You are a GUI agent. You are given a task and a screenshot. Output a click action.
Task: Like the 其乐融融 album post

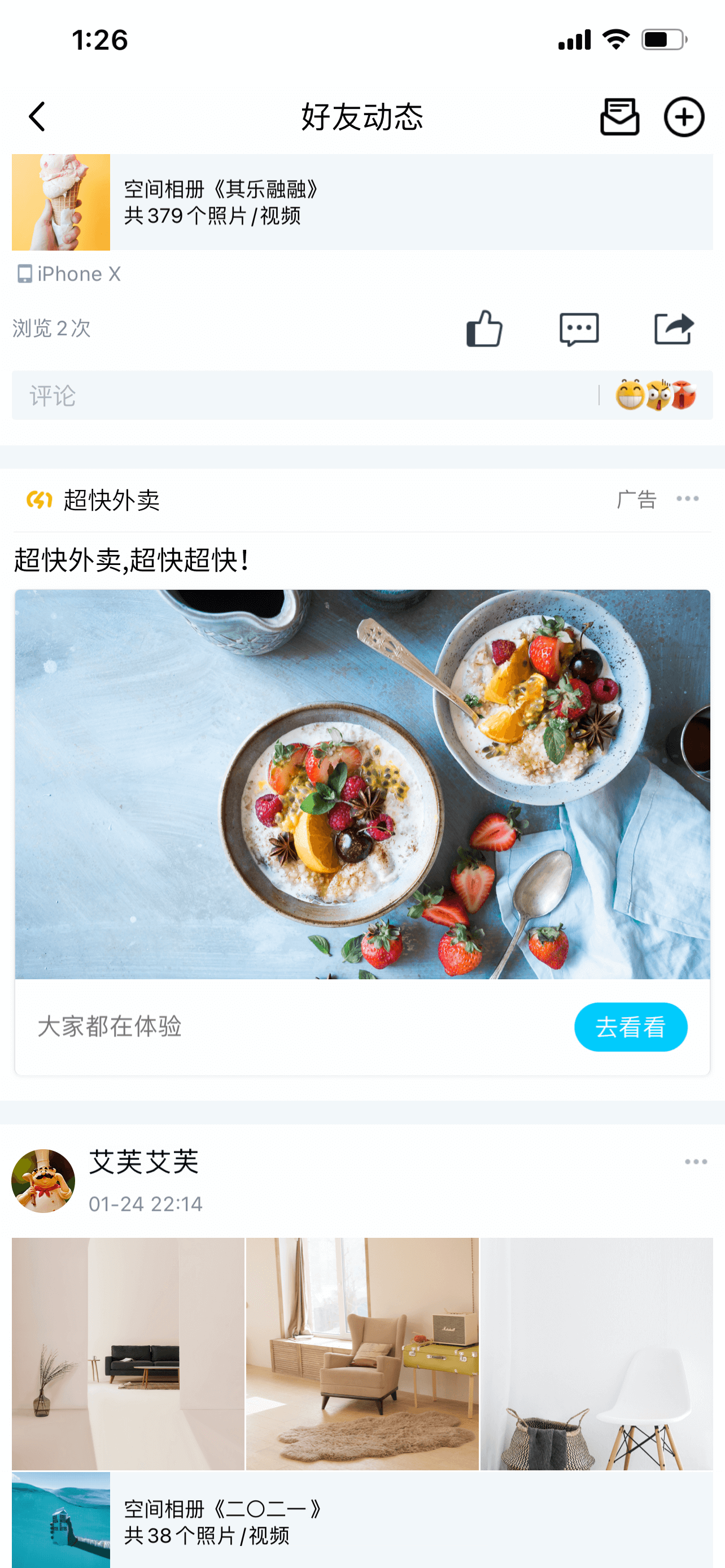pyautogui.click(x=484, y=329)
